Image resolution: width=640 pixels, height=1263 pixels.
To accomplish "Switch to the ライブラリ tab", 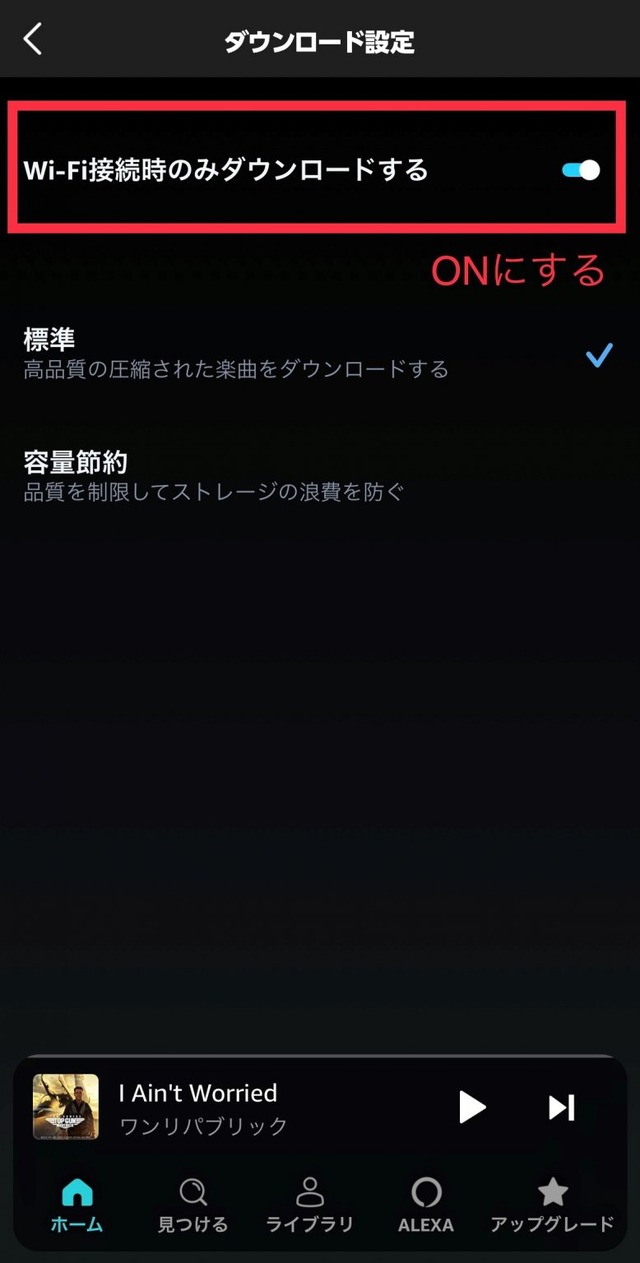I will coord(309,1204).
